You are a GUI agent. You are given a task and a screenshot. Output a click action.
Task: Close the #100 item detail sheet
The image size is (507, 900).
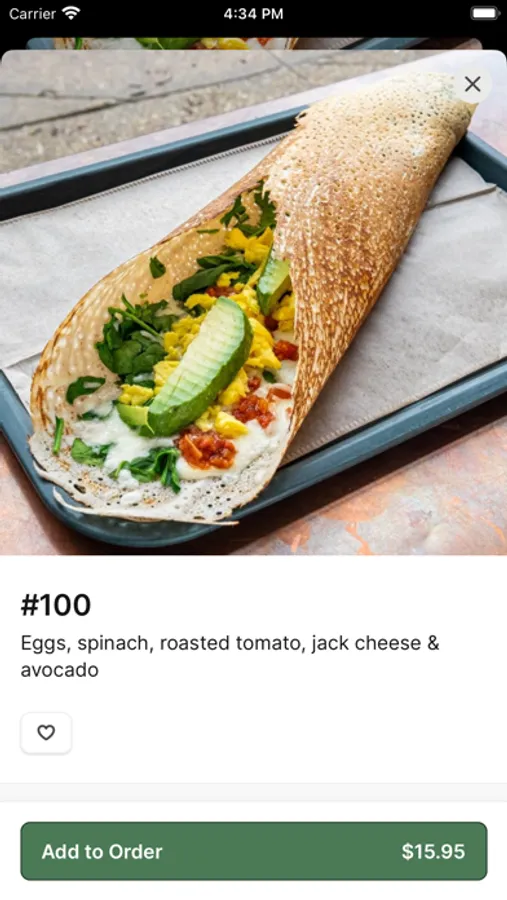click(x=473, y=84)
